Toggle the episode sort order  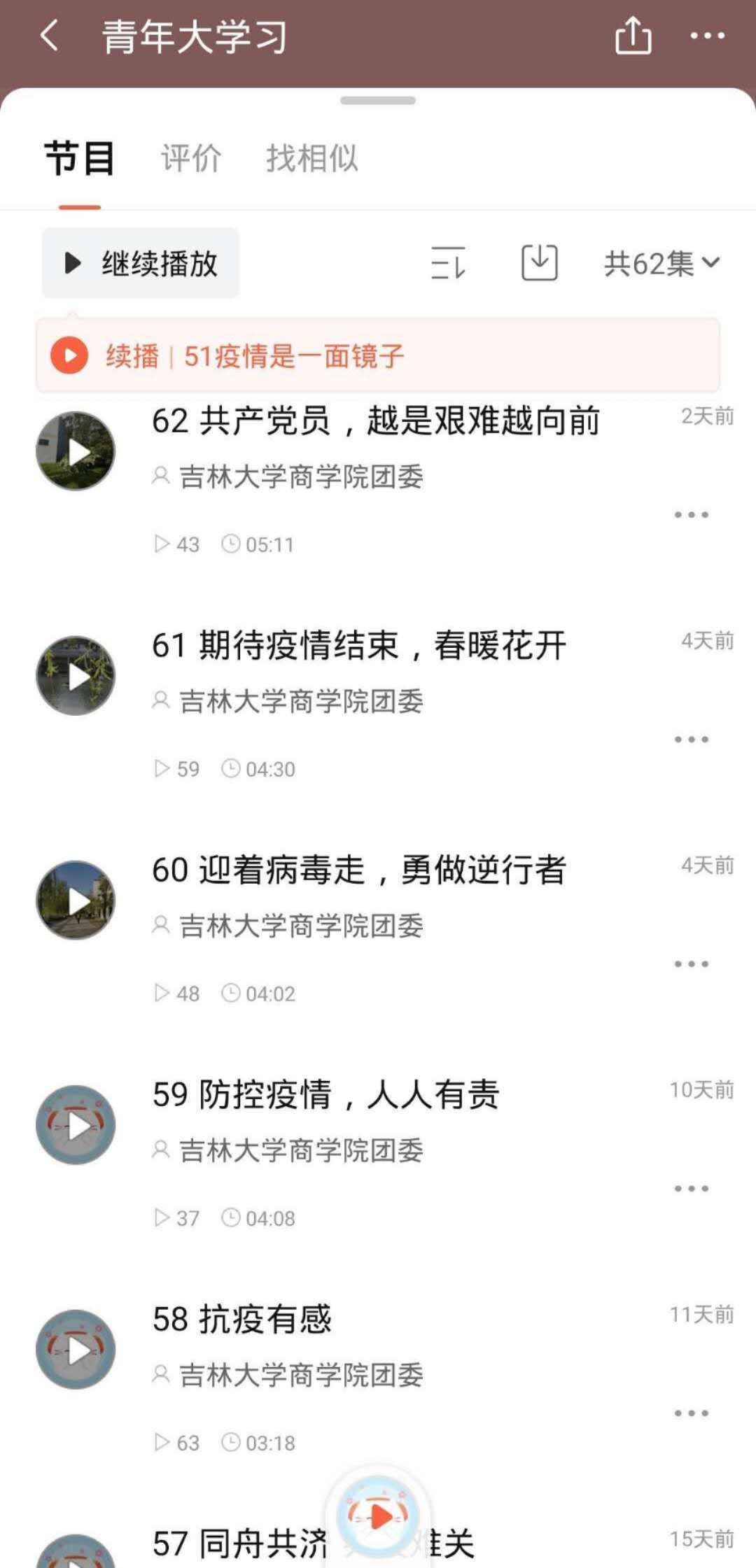448,264
